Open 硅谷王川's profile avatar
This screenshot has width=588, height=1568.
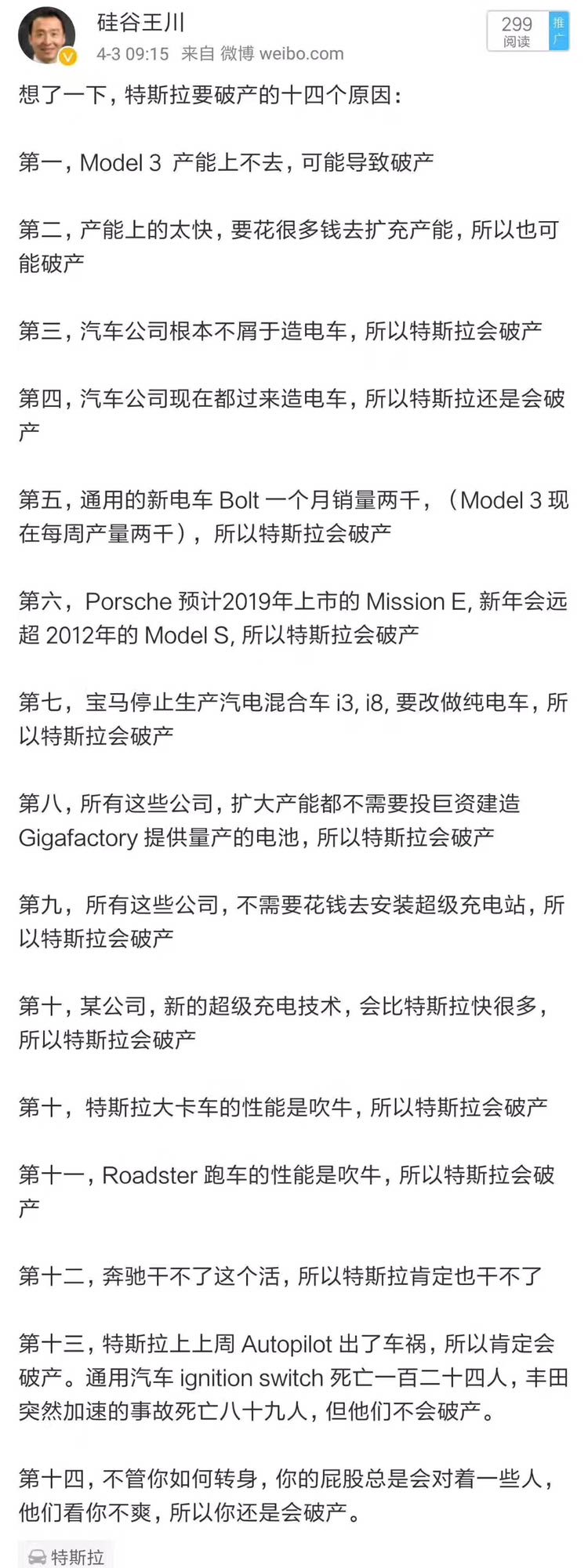pyautogui.click(x=48, y=34)
